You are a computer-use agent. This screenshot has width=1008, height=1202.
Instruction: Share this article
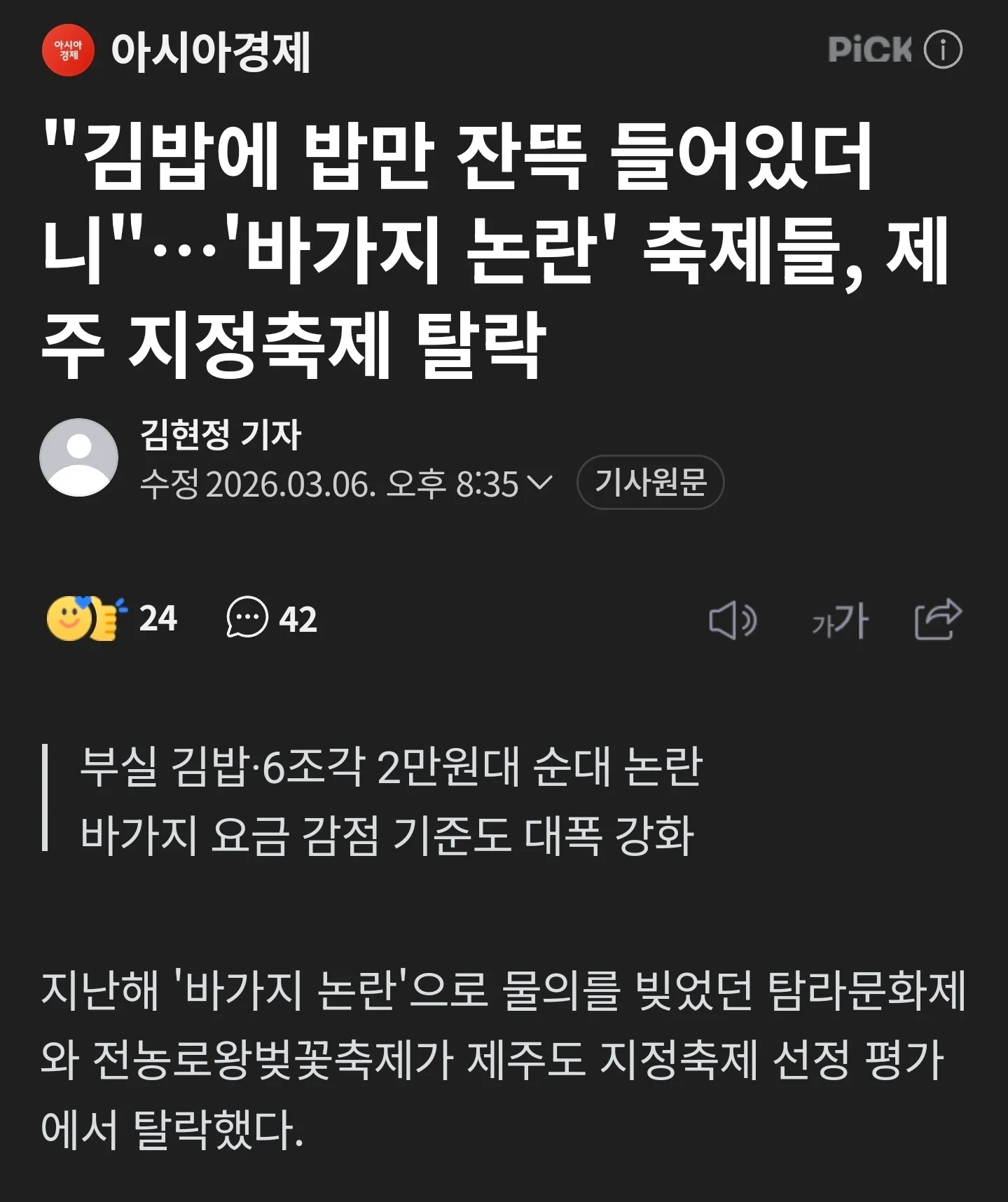click(x=938, y=619)
